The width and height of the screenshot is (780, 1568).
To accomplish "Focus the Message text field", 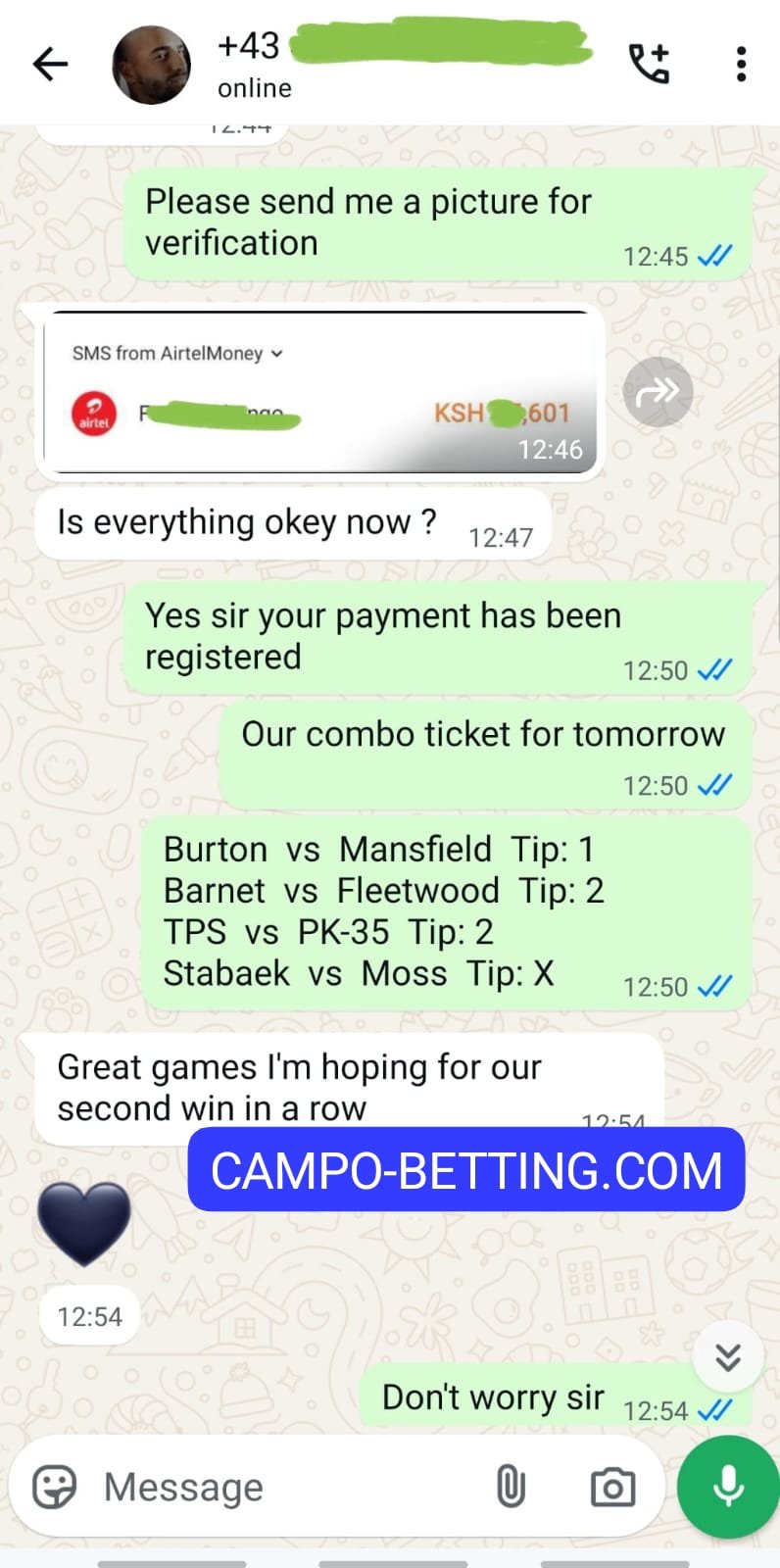I will tap(284, 1487).
